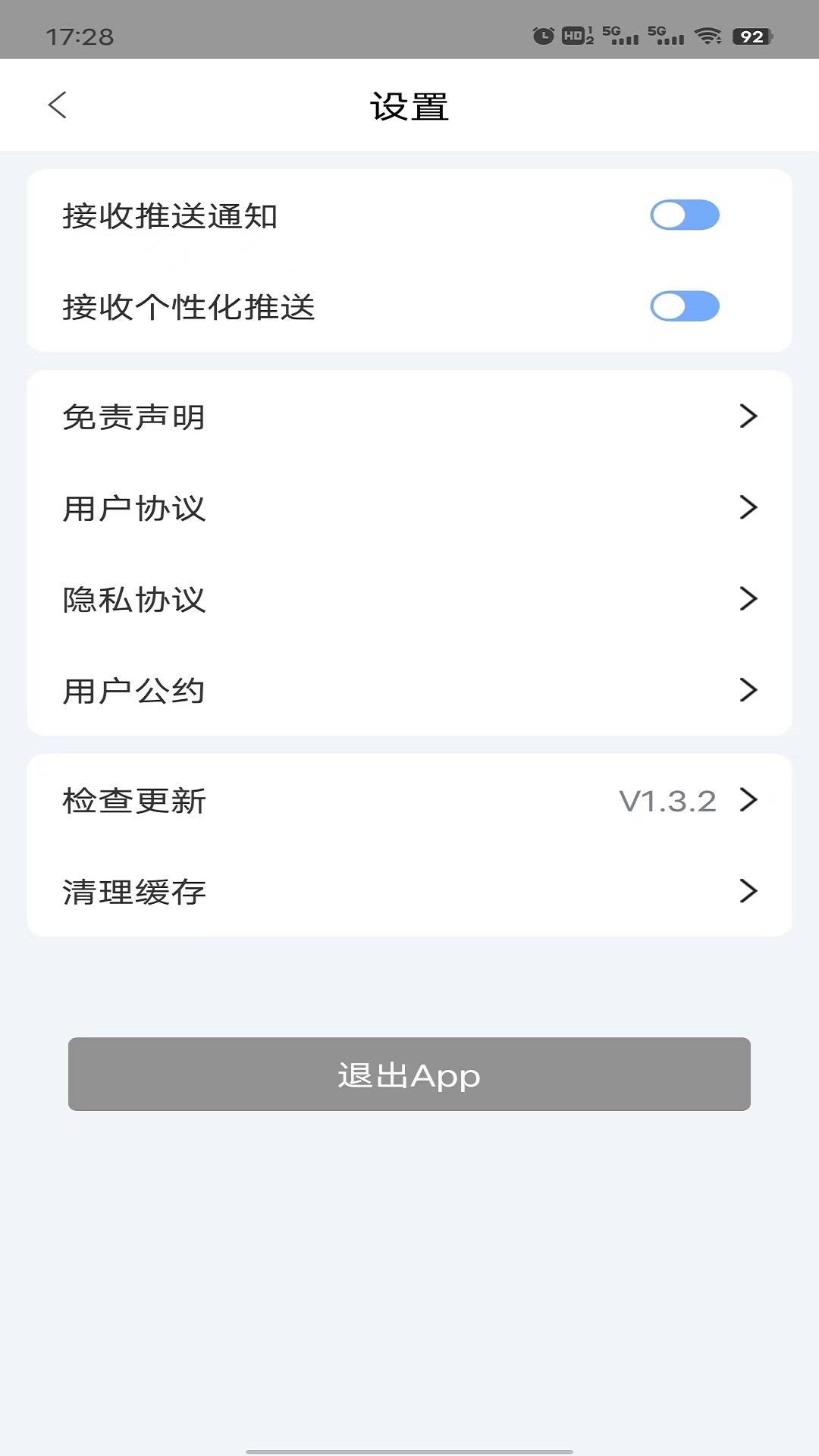Open the 免责声明 page
The image size is (819, 1456).
coord(409,416)
